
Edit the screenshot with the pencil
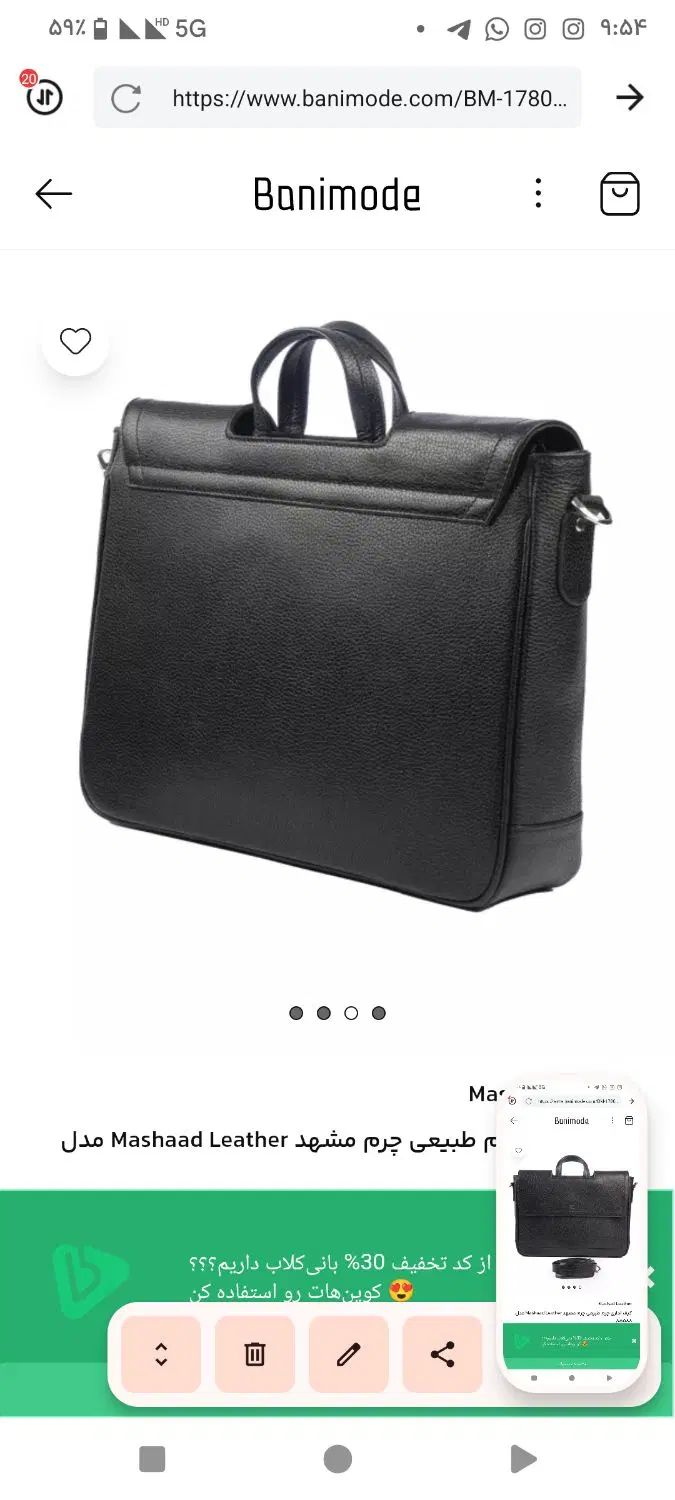pyautogui.click(x=348, y=1355)
